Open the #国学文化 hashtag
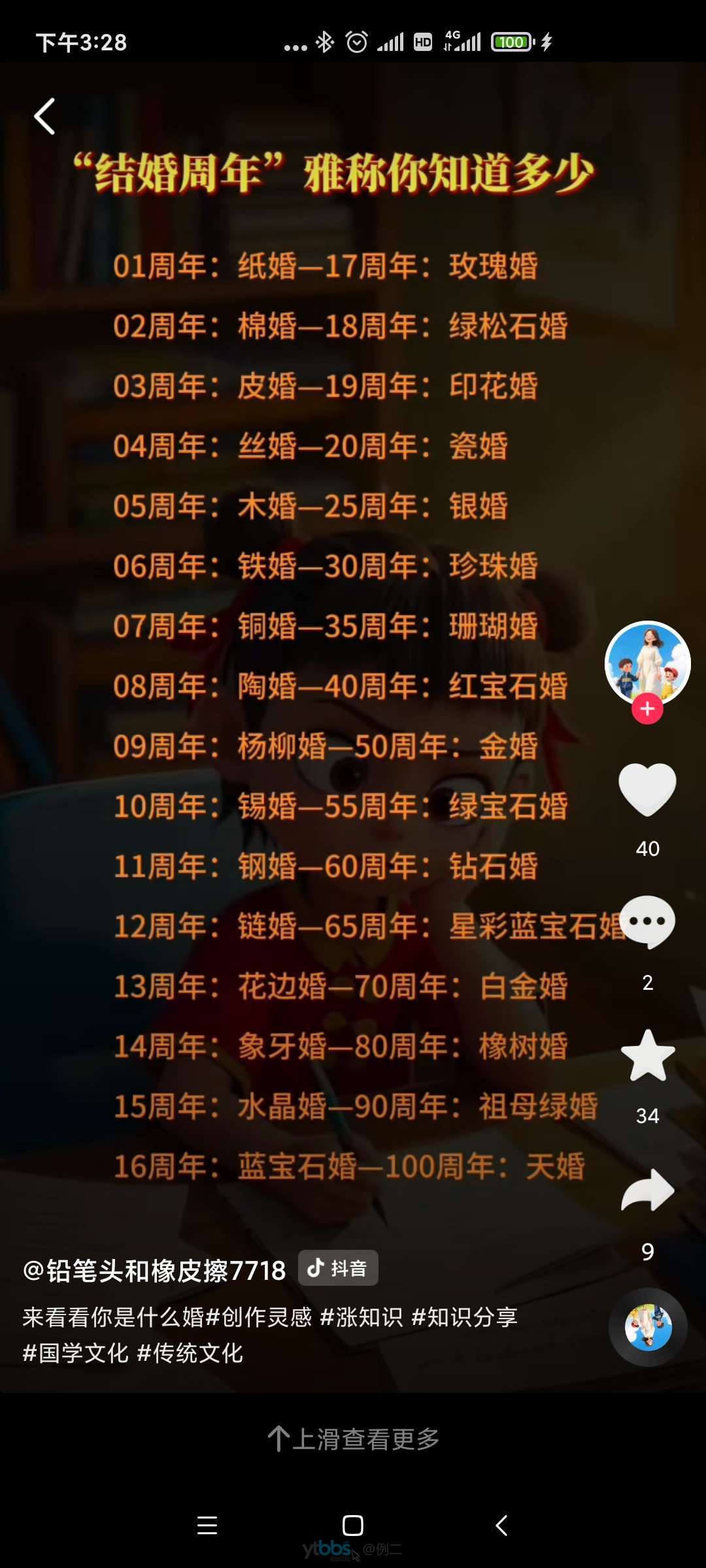This screenshot has height=1568, width=706. [x=75, y=1352]
